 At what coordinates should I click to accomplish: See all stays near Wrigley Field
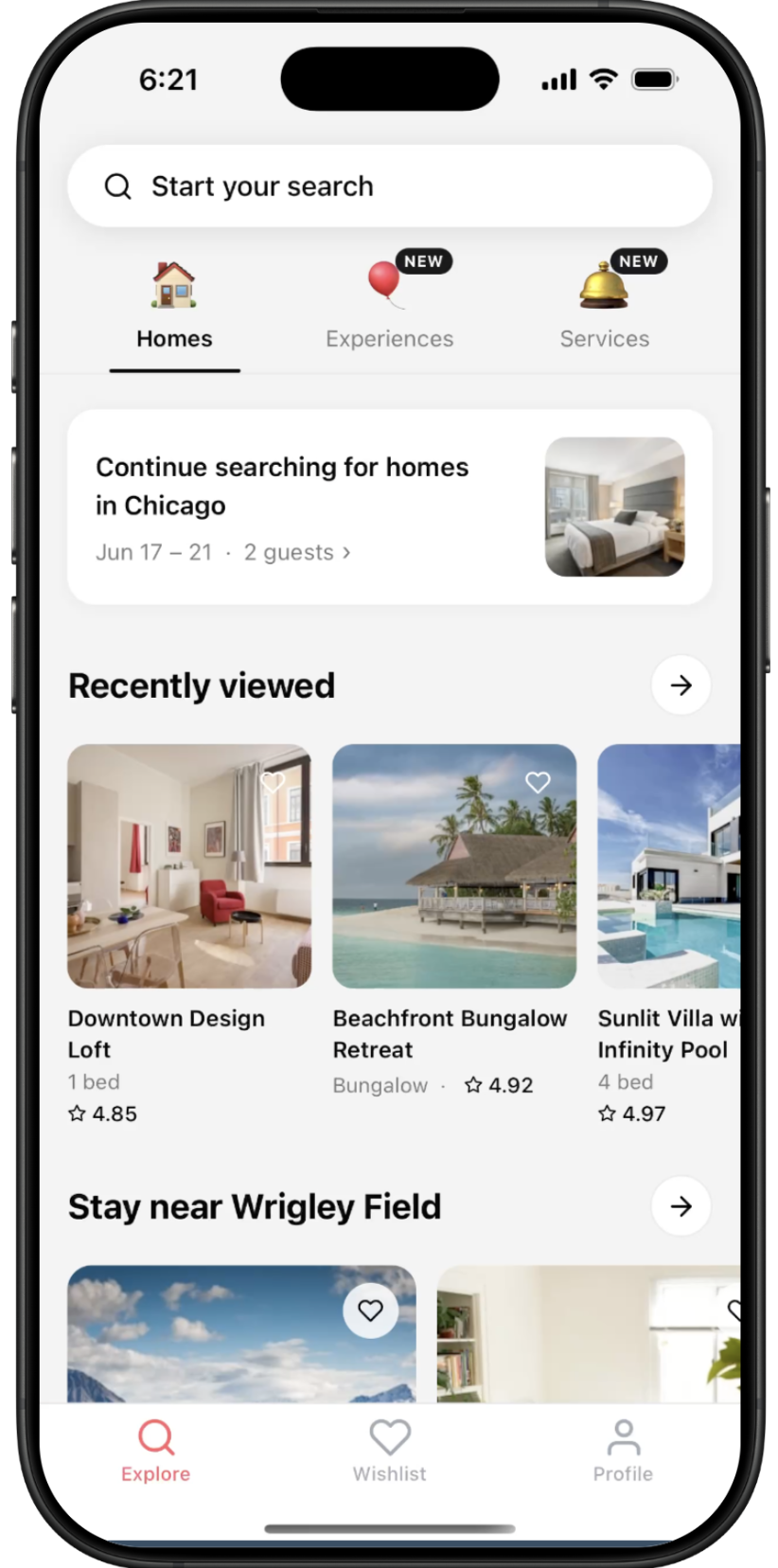click(x=681, y=1205)
